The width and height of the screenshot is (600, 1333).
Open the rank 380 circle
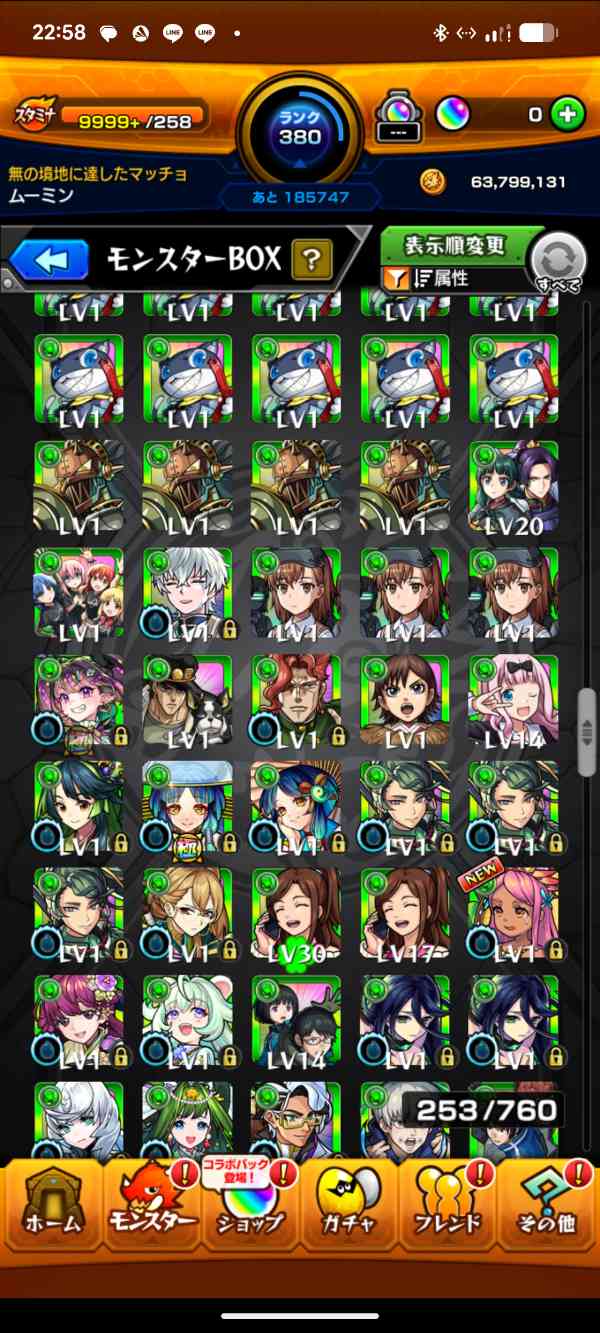coord(300,128)
